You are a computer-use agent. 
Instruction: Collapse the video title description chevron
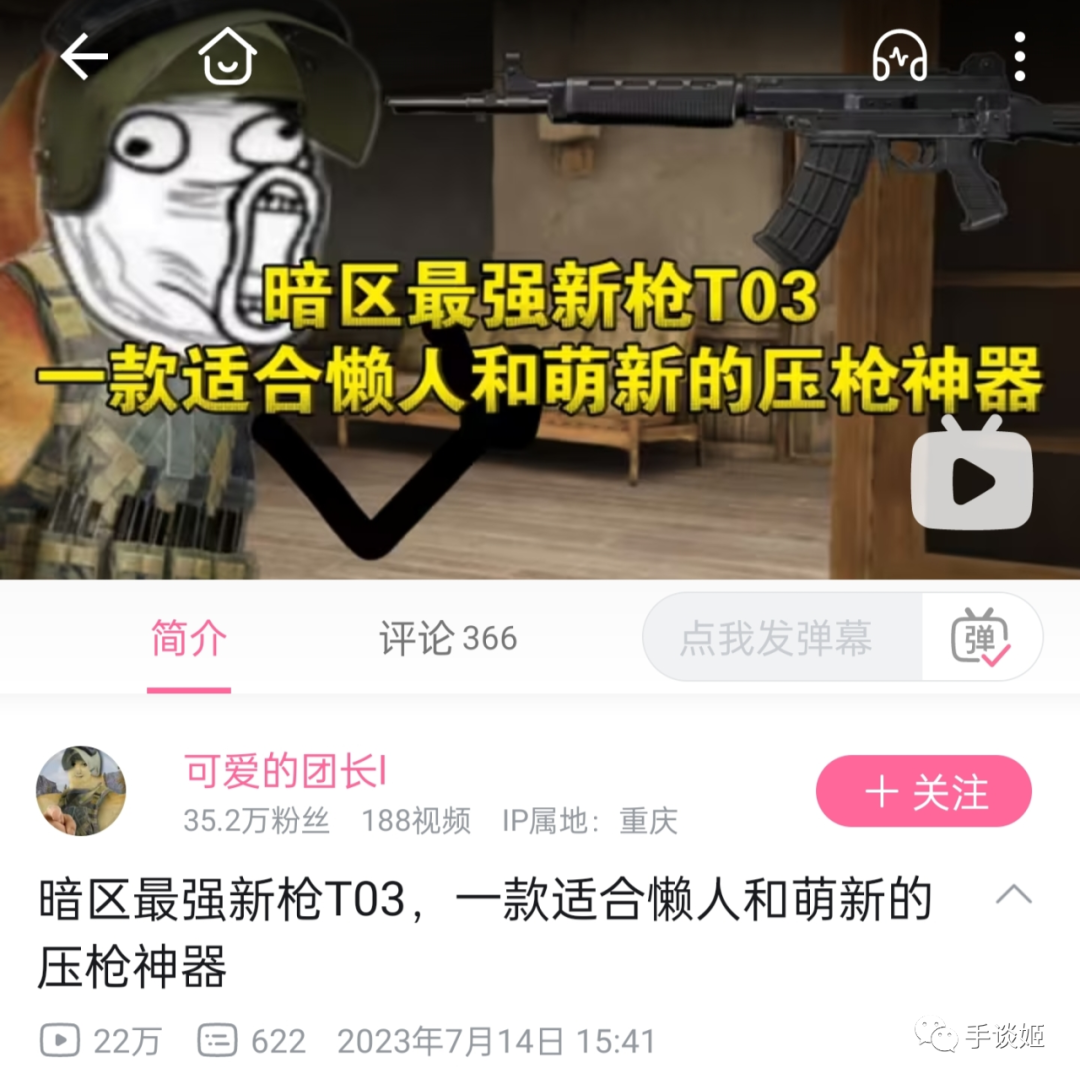pos(1013,893)
